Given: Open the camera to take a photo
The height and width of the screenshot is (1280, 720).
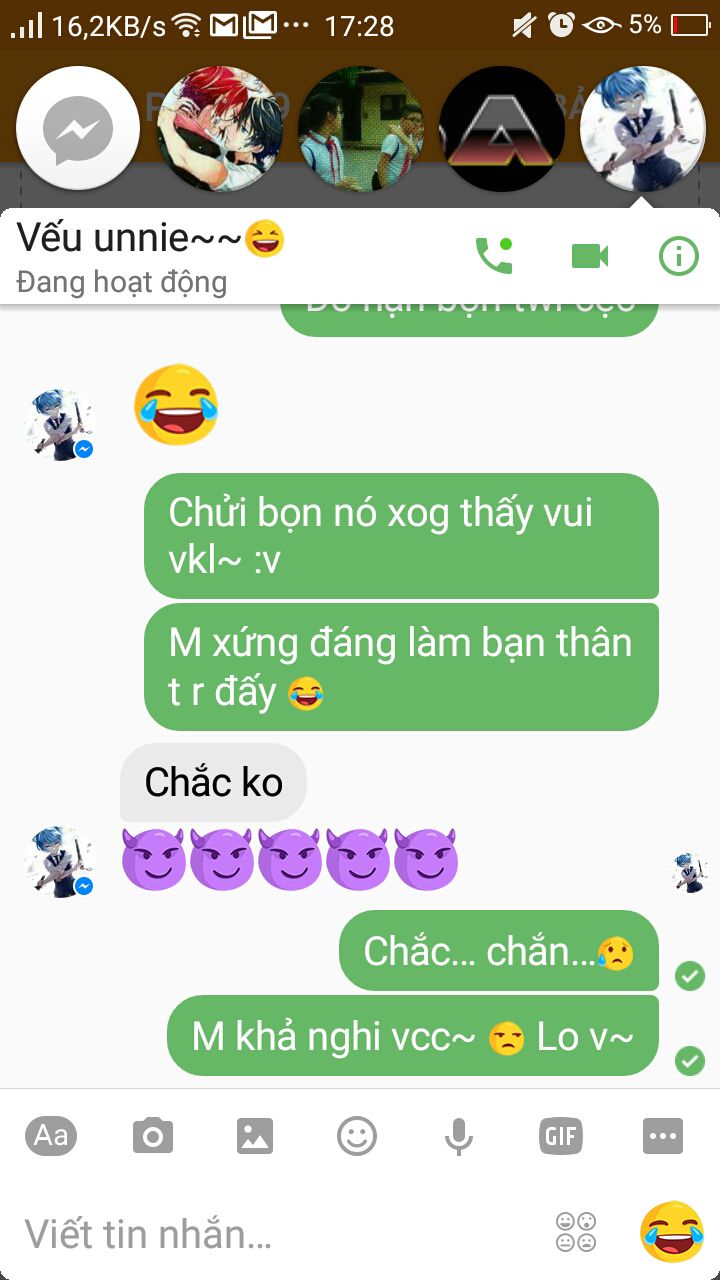Looking at the screenshot, I should pyautogui.click(x=153, y=1136).
